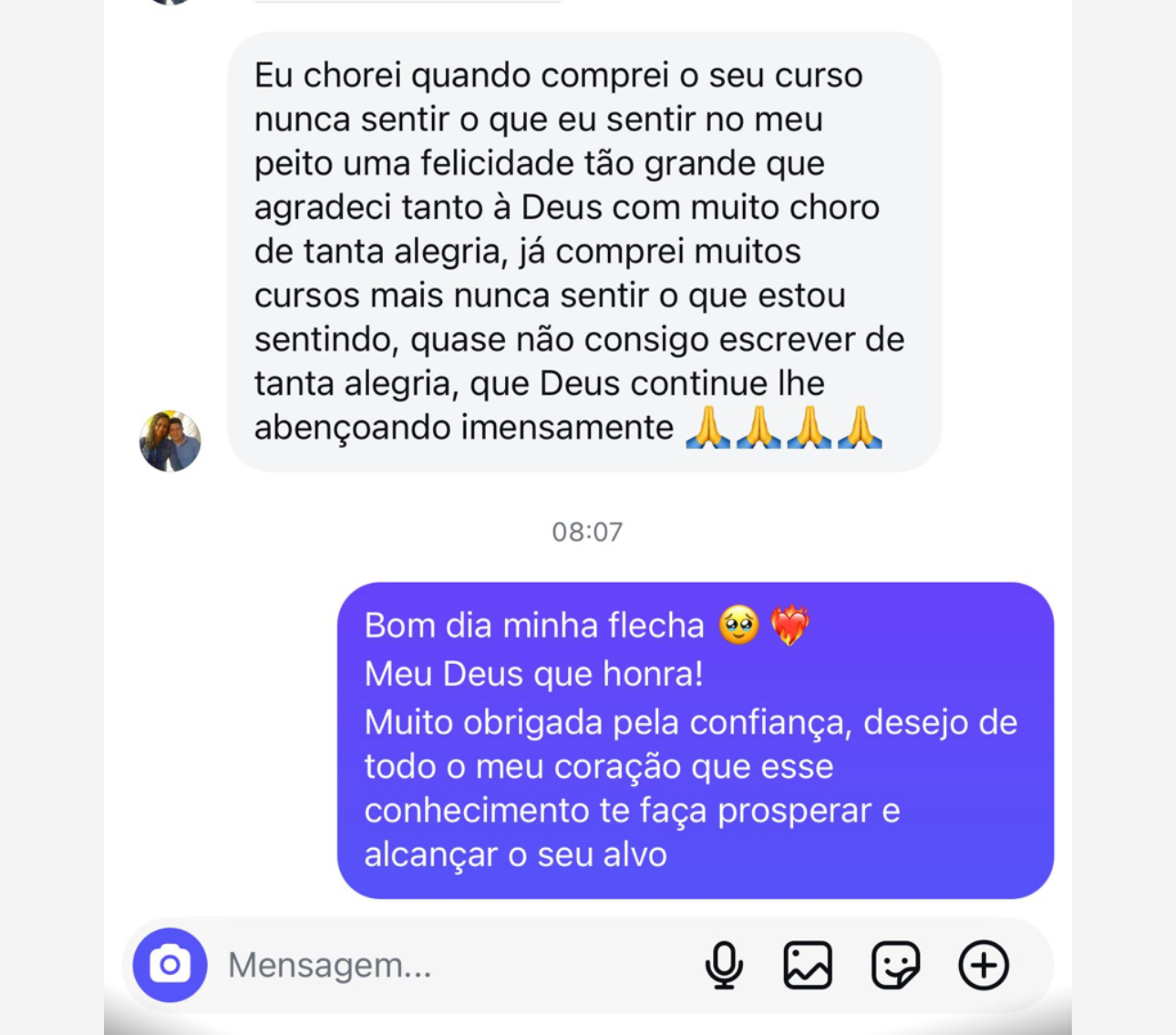Open the sender's profile picture
Viewport: 1176px width, 1035px height.
[x=170, y=441]
